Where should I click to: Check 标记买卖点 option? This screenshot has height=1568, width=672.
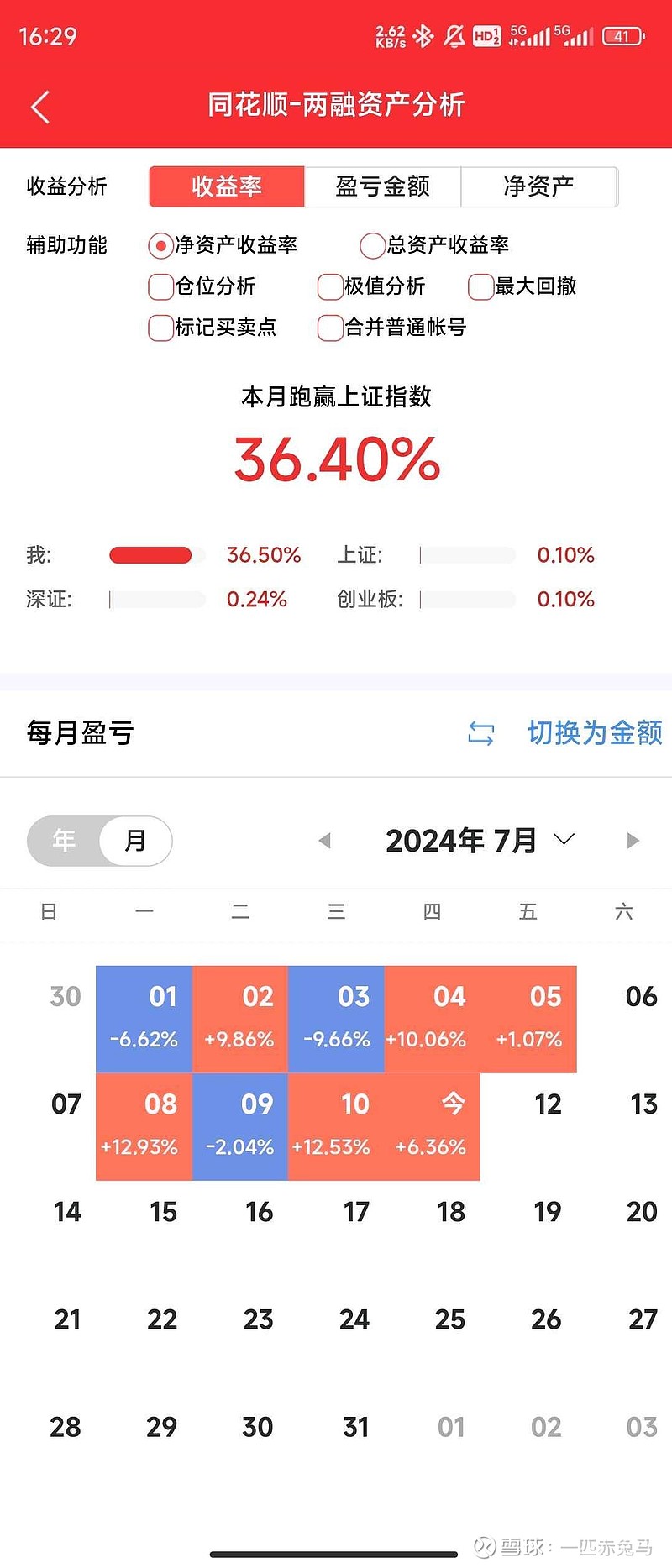[160, 328]
